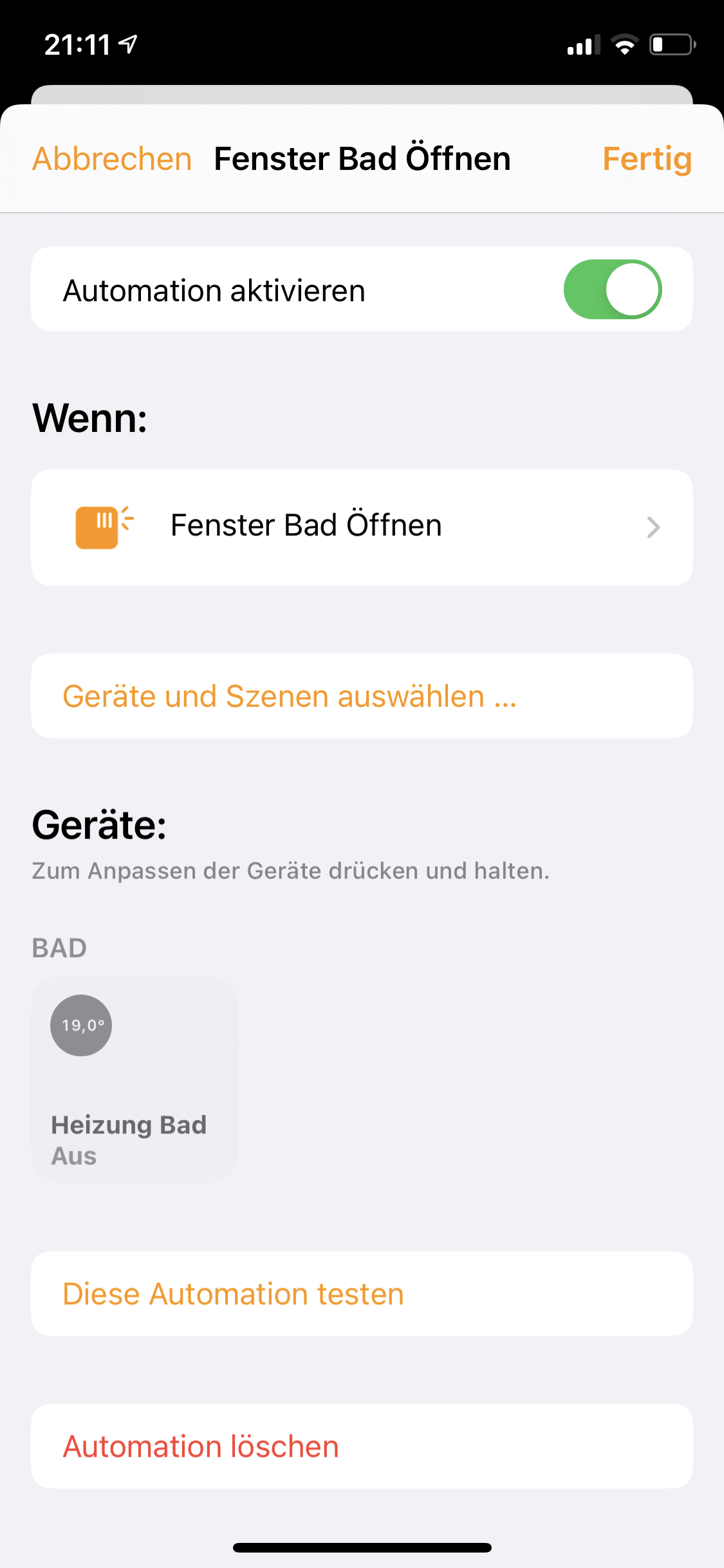Open the Fenster Bad Öffnen trigger row
Image resolution: width=724 pixels, height=1568 pixels.
362,527
